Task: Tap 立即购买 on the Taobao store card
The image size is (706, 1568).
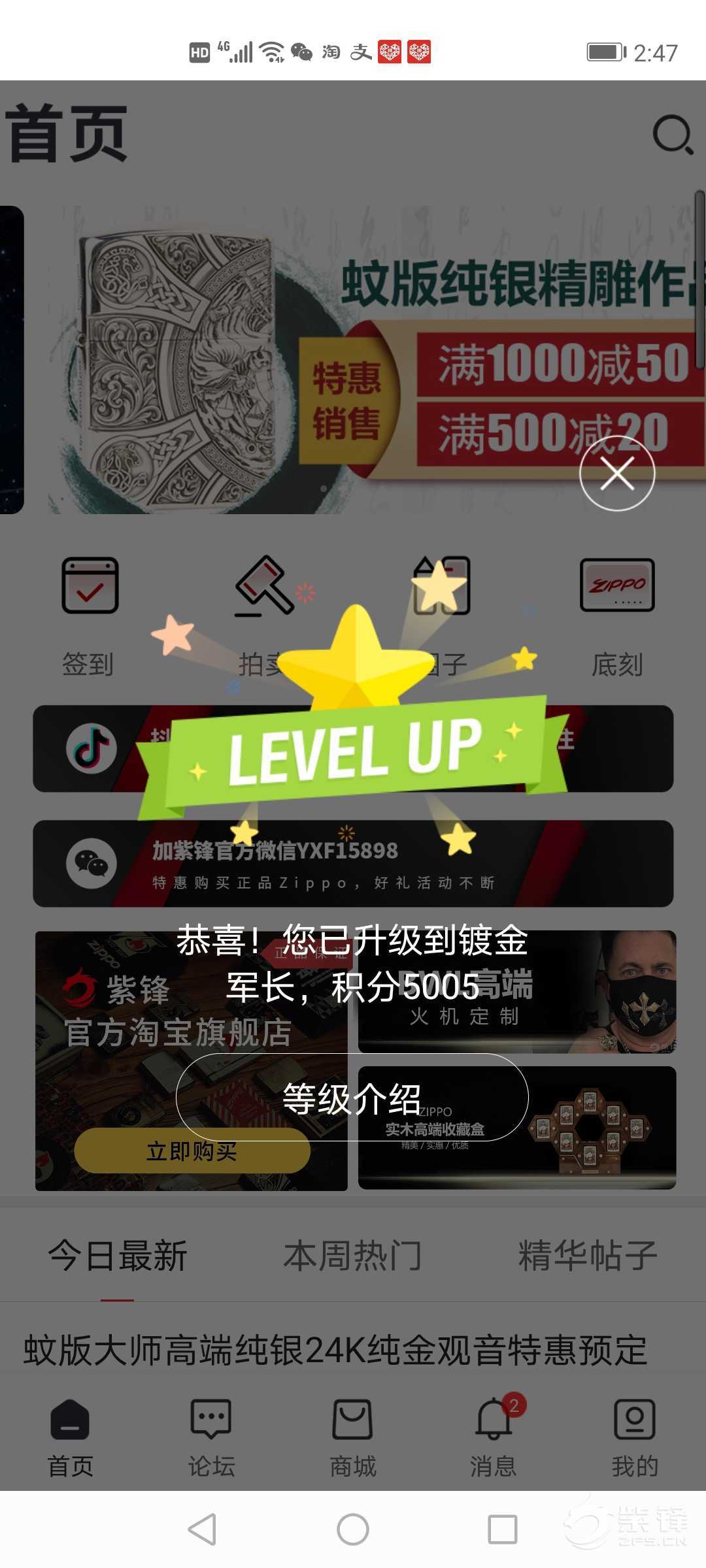Action: click(191, 1151)
